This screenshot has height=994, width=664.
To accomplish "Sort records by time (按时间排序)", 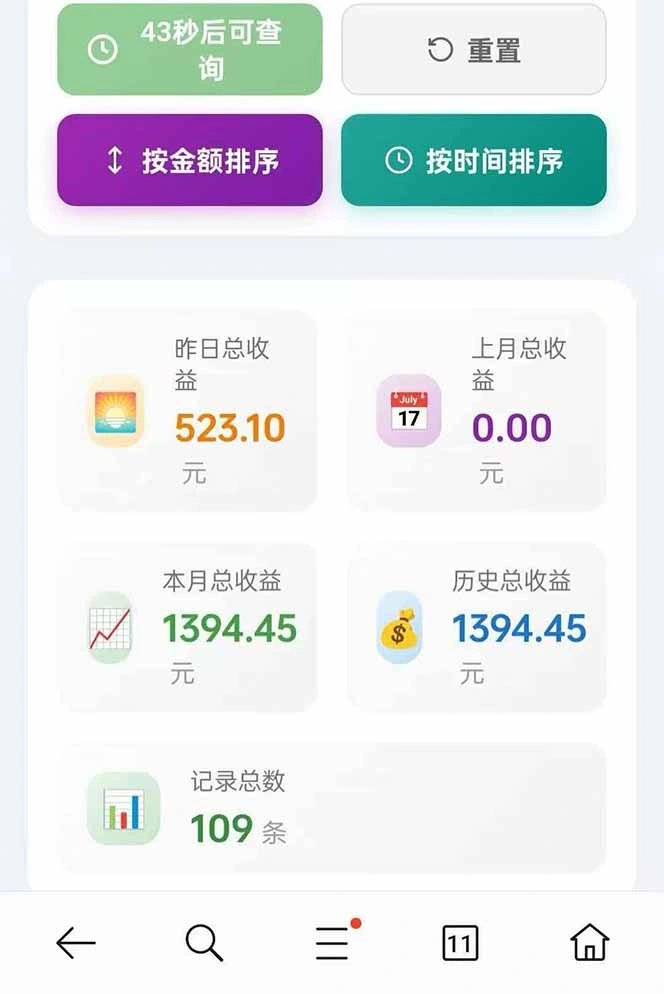I will 474,160.
